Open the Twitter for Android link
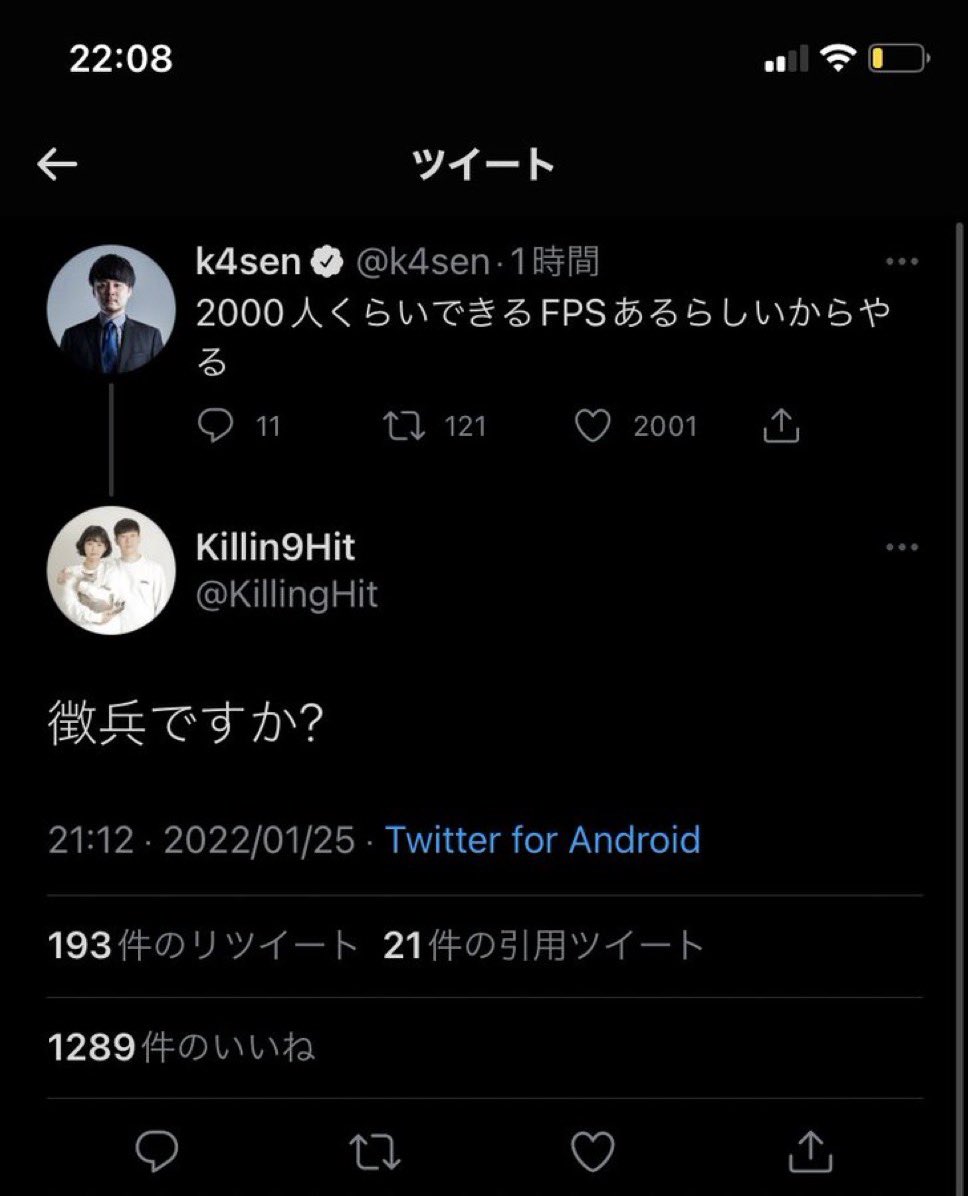 coord(543,840)
